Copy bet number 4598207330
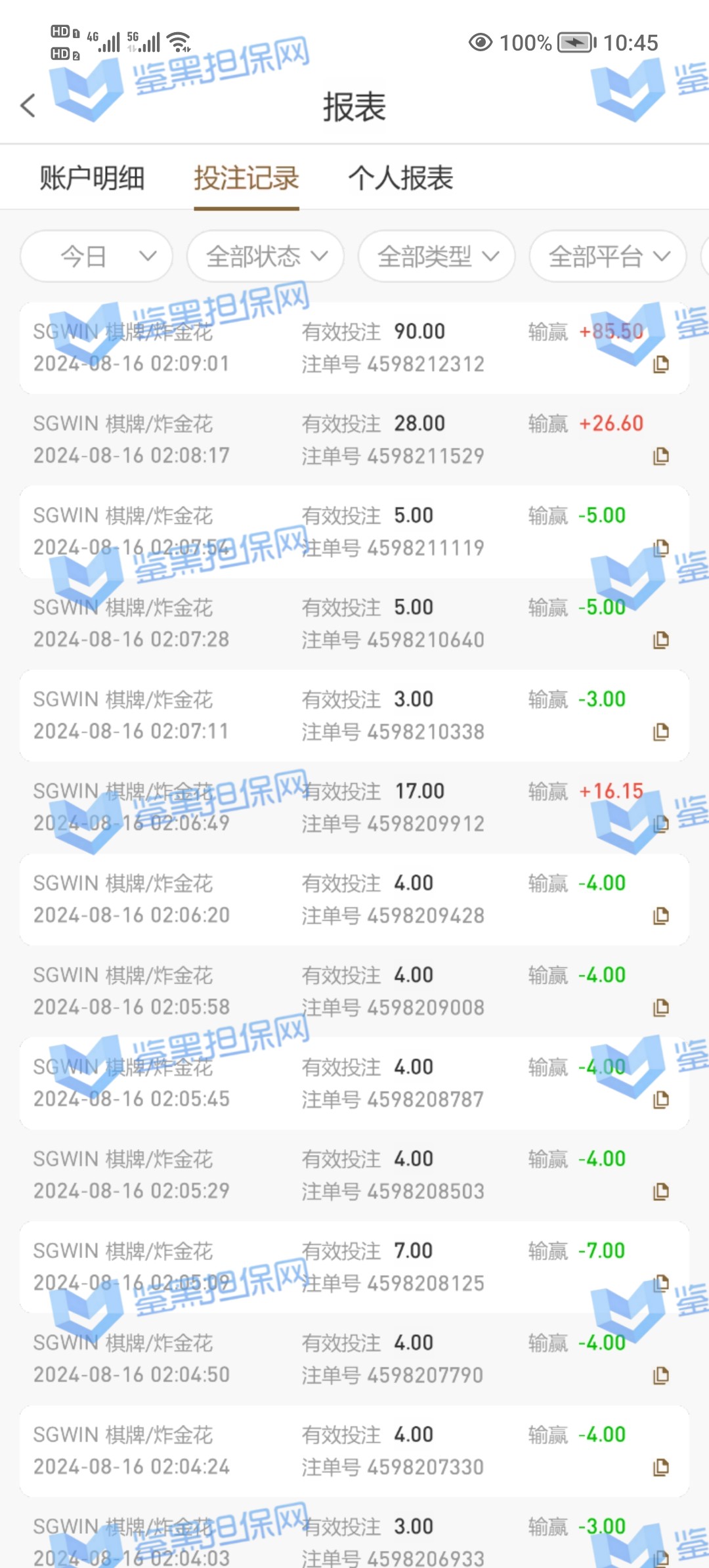709x1568 pixels. tap(661, 1467)
